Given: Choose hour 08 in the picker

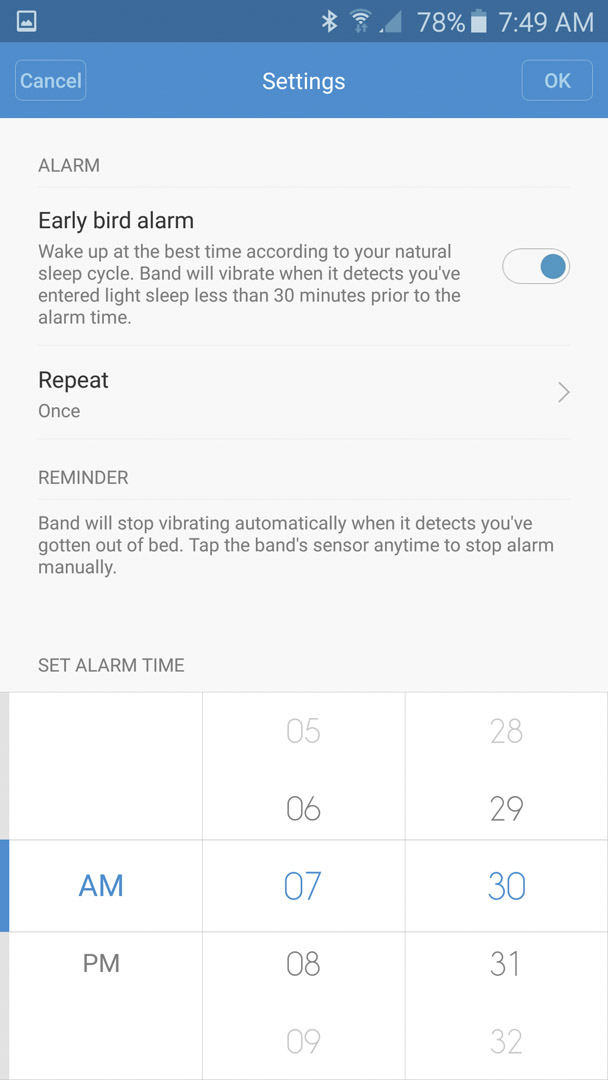Looking at the screenshot, I should 304,964.
